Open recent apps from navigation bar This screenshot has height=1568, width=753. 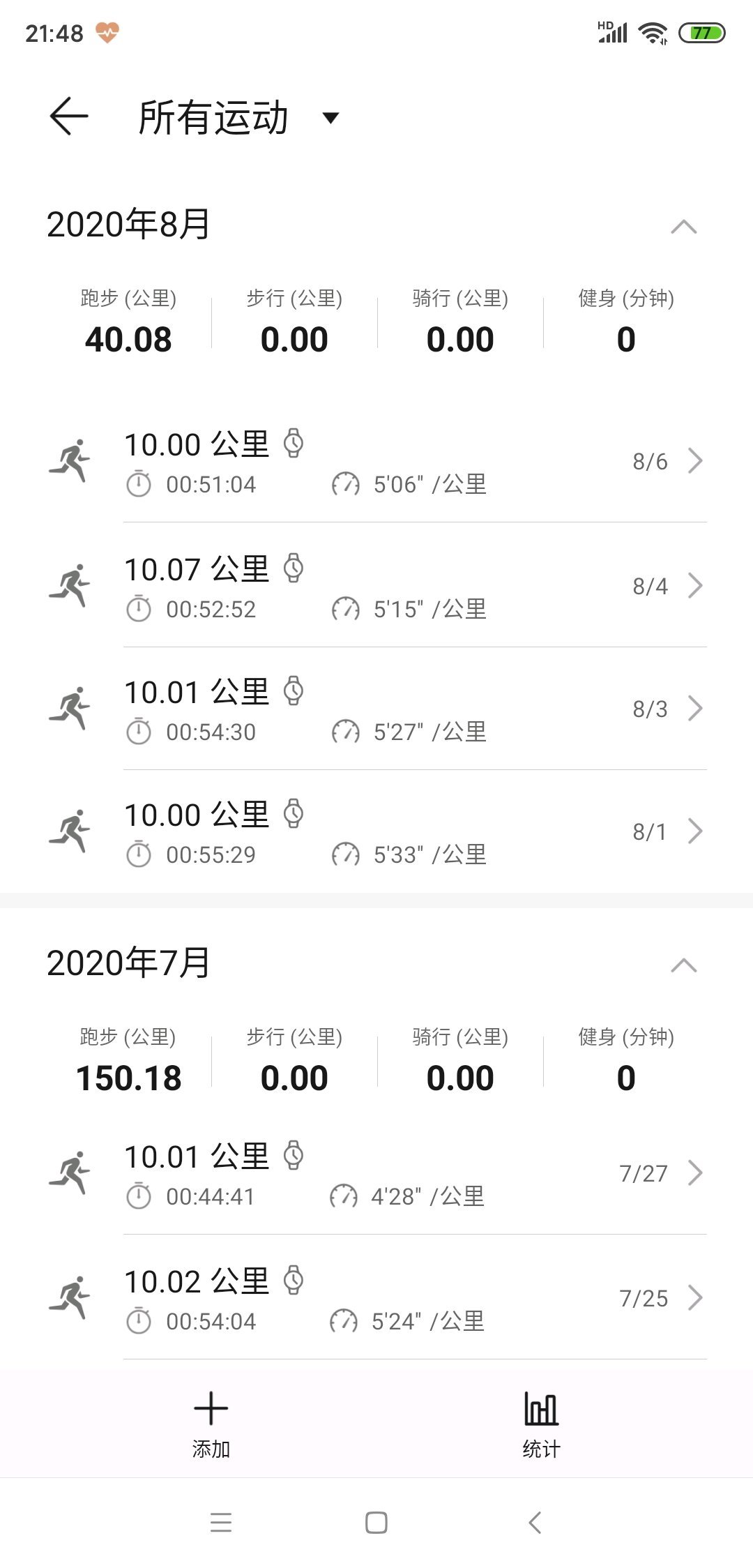(220, 1523)
